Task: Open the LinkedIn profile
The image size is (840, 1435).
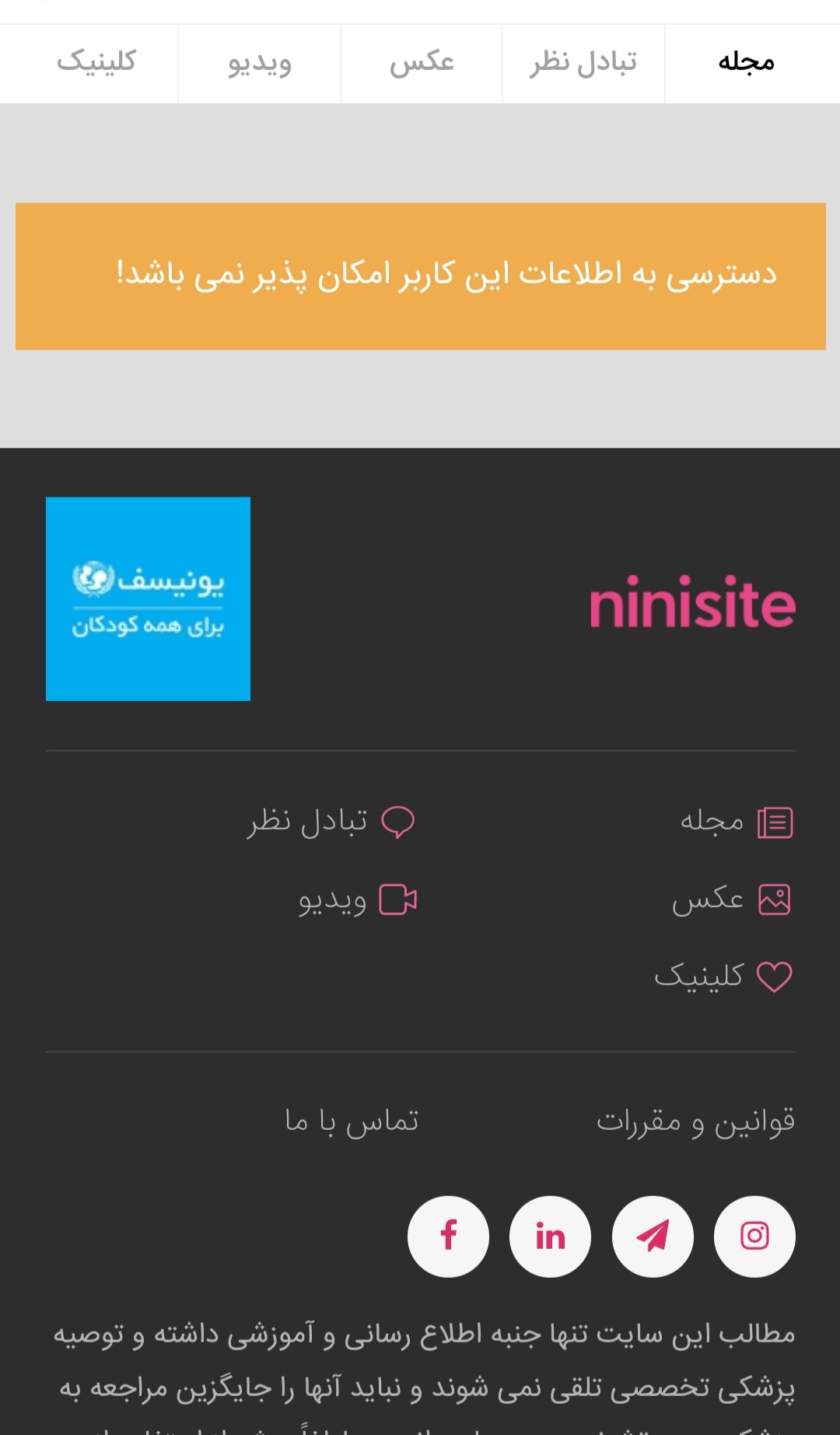Action: (x=550, y=1236)
